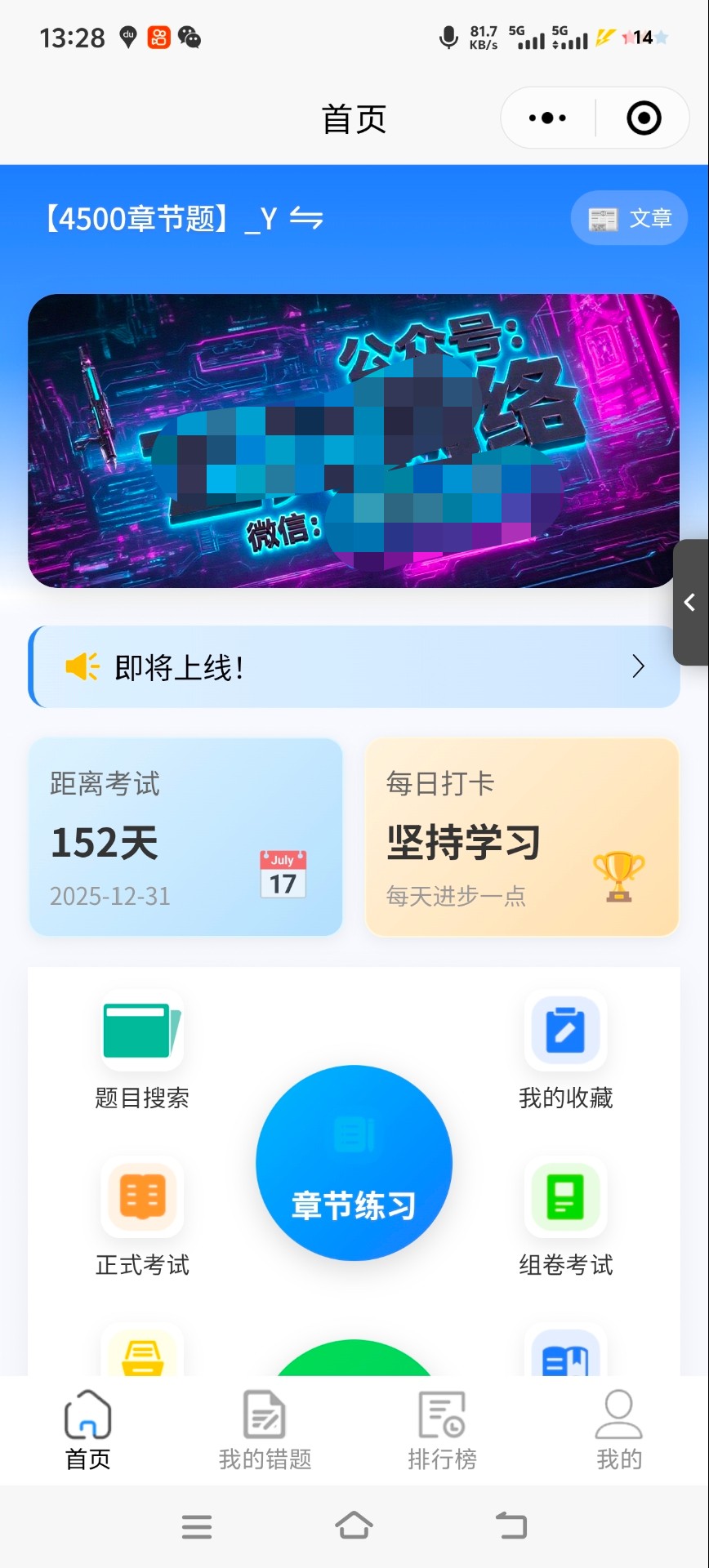Open the 每日打卡 check-in card
Screen dimensions: 709x1568
522,837
